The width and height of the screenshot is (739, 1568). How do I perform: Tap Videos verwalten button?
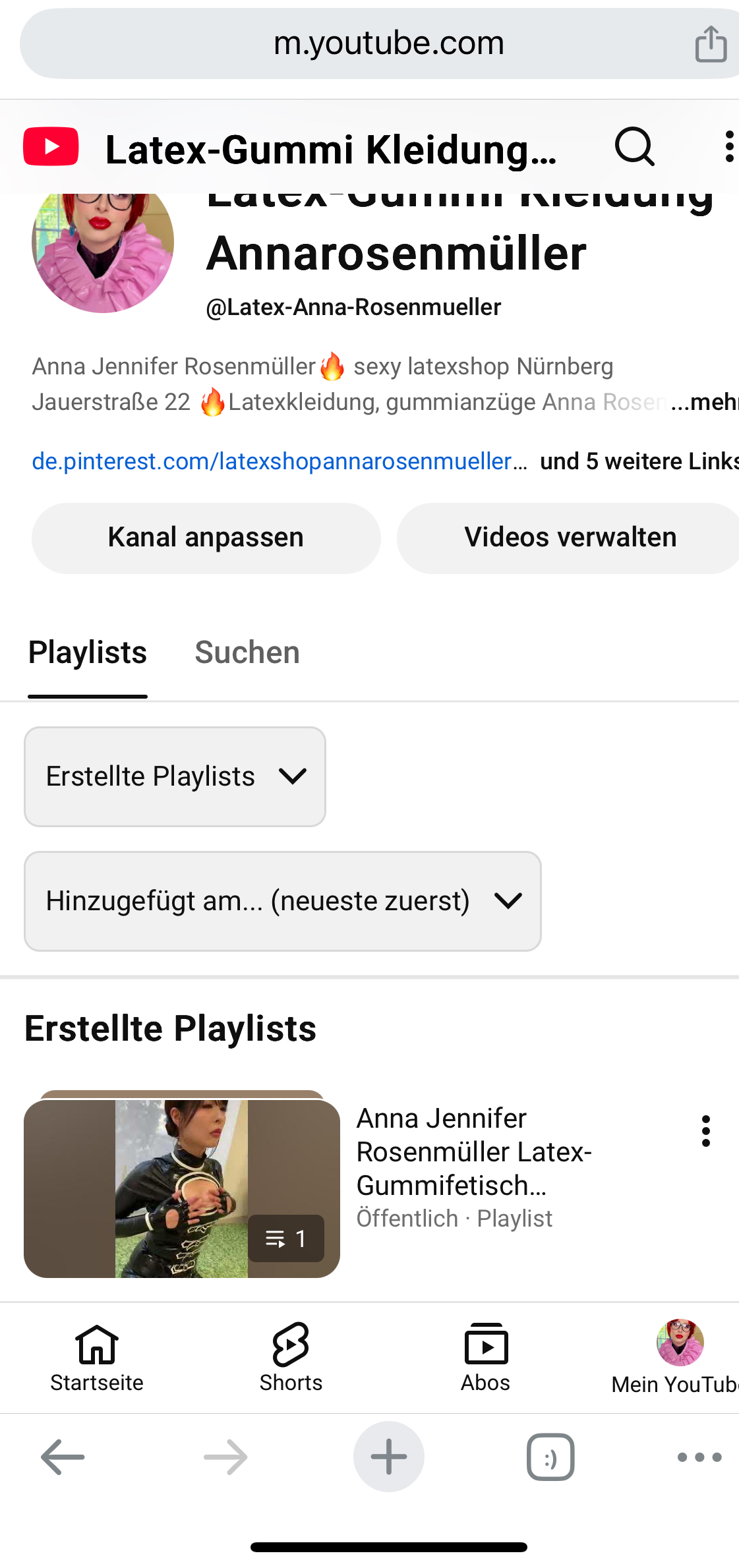click(570, 538)
